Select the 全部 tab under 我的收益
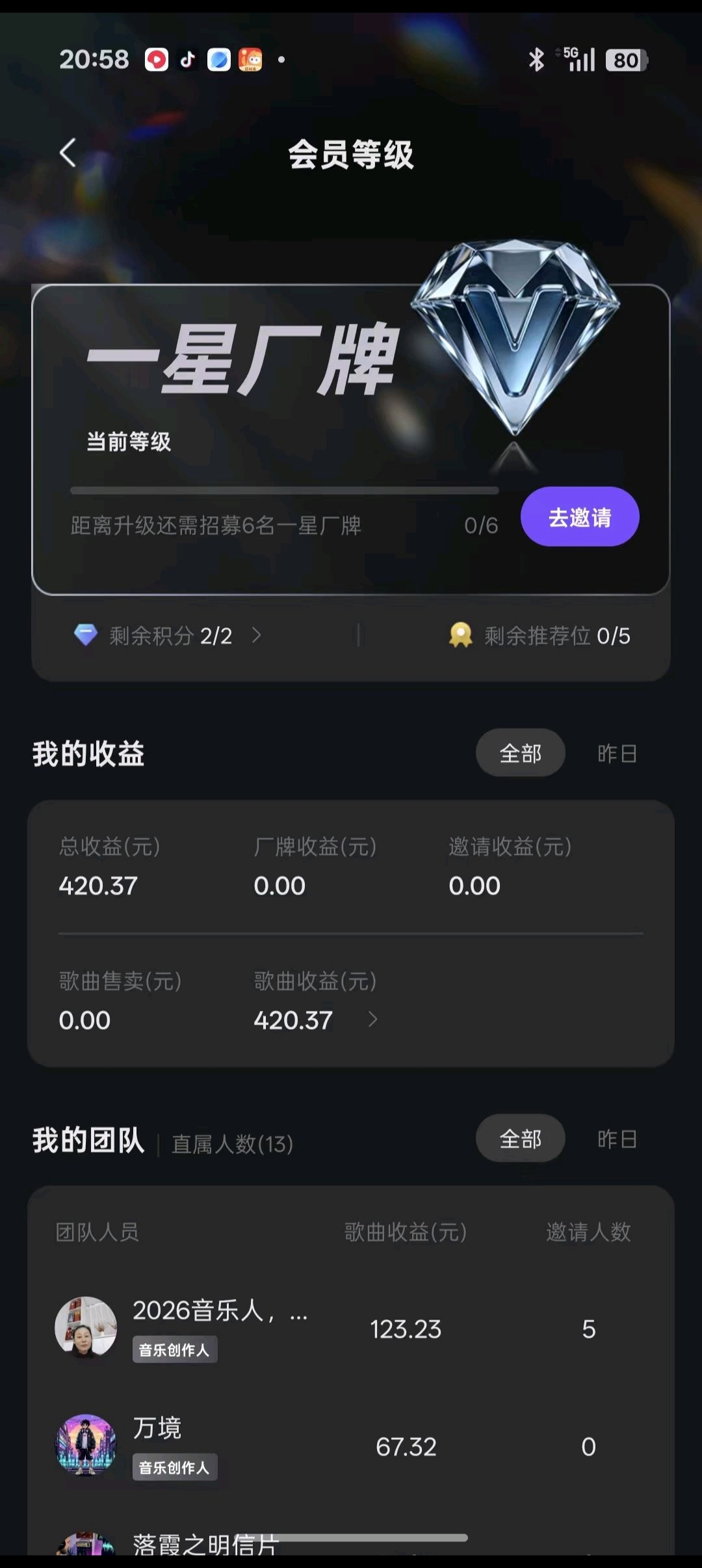The image size is (702, 1568). point(520,753)
